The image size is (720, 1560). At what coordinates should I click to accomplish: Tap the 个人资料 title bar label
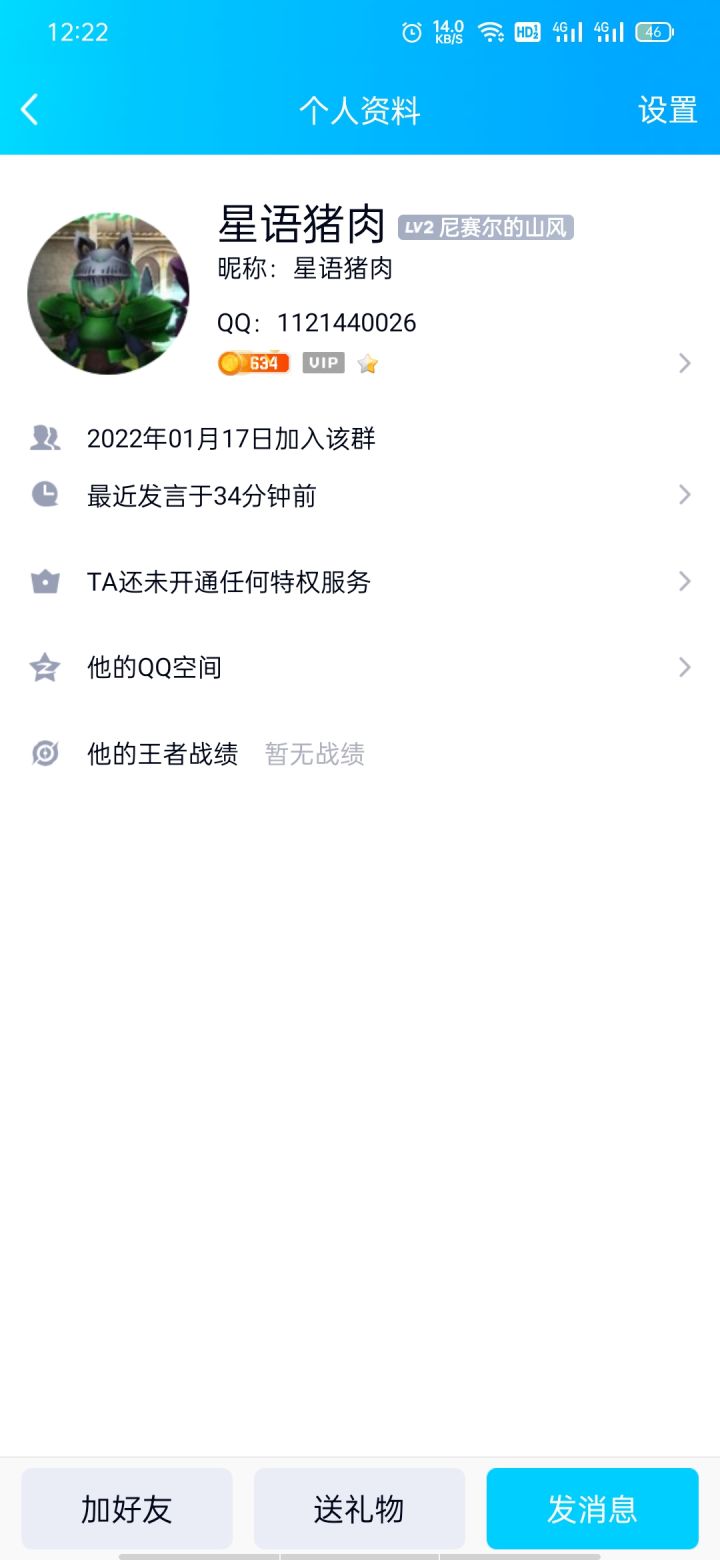coord(360,110)
